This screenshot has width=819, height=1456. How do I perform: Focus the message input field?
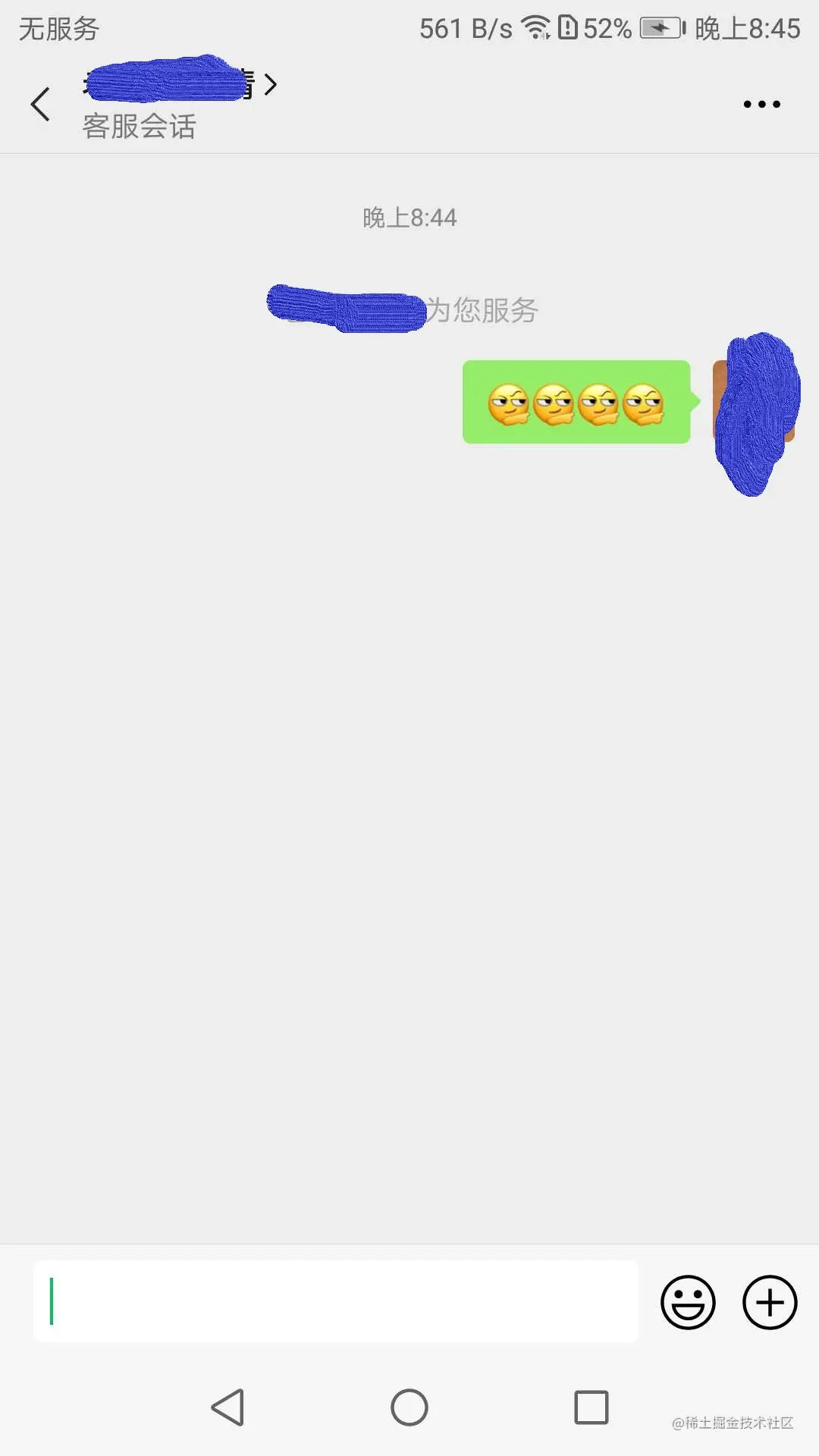pos(335,1301)
